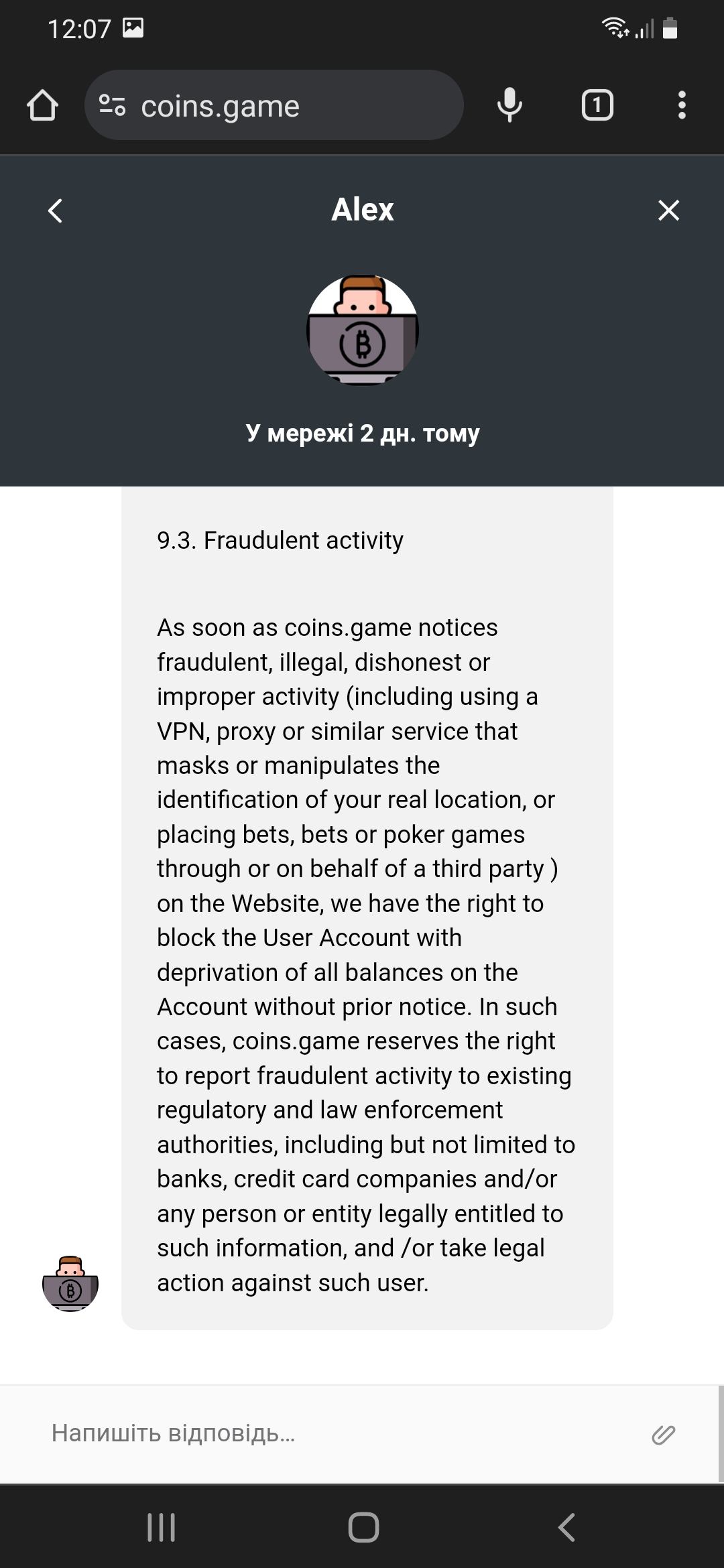Open the browser tab switcher
The image size is (724, 1568).
(597, 106)
